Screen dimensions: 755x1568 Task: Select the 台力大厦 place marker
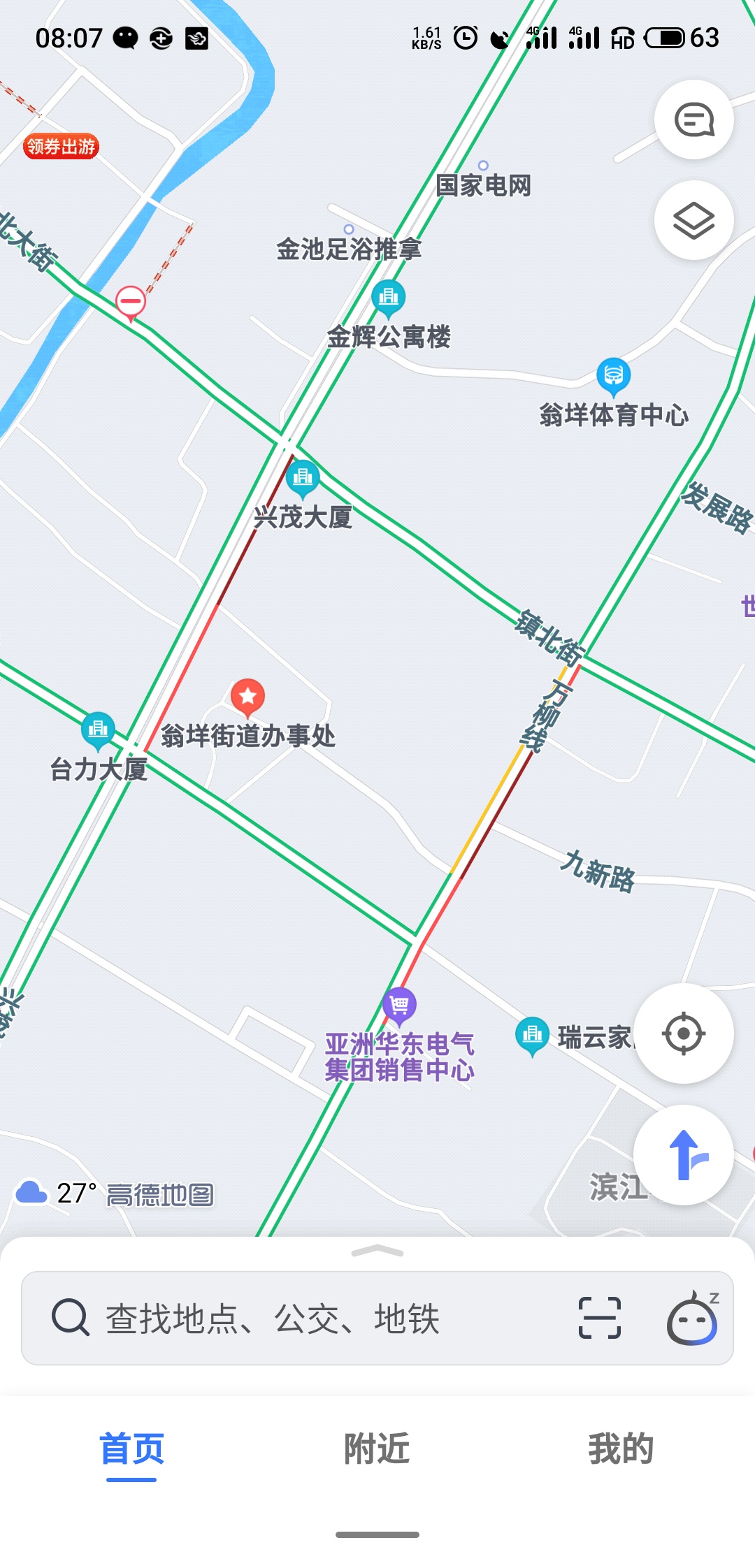click(x=99, y=729)
